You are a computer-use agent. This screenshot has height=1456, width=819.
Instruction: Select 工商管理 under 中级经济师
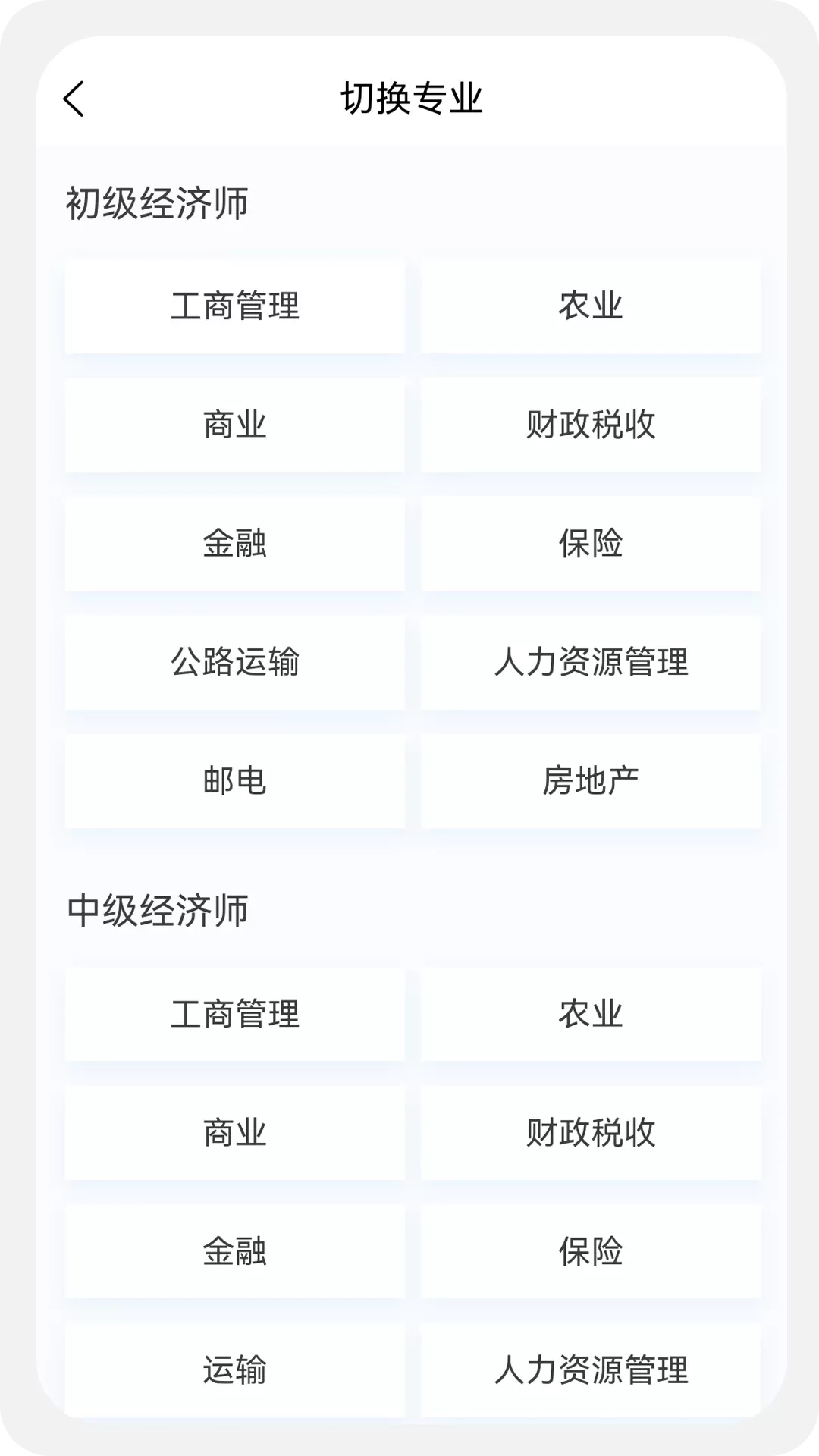pos(235,1014)
